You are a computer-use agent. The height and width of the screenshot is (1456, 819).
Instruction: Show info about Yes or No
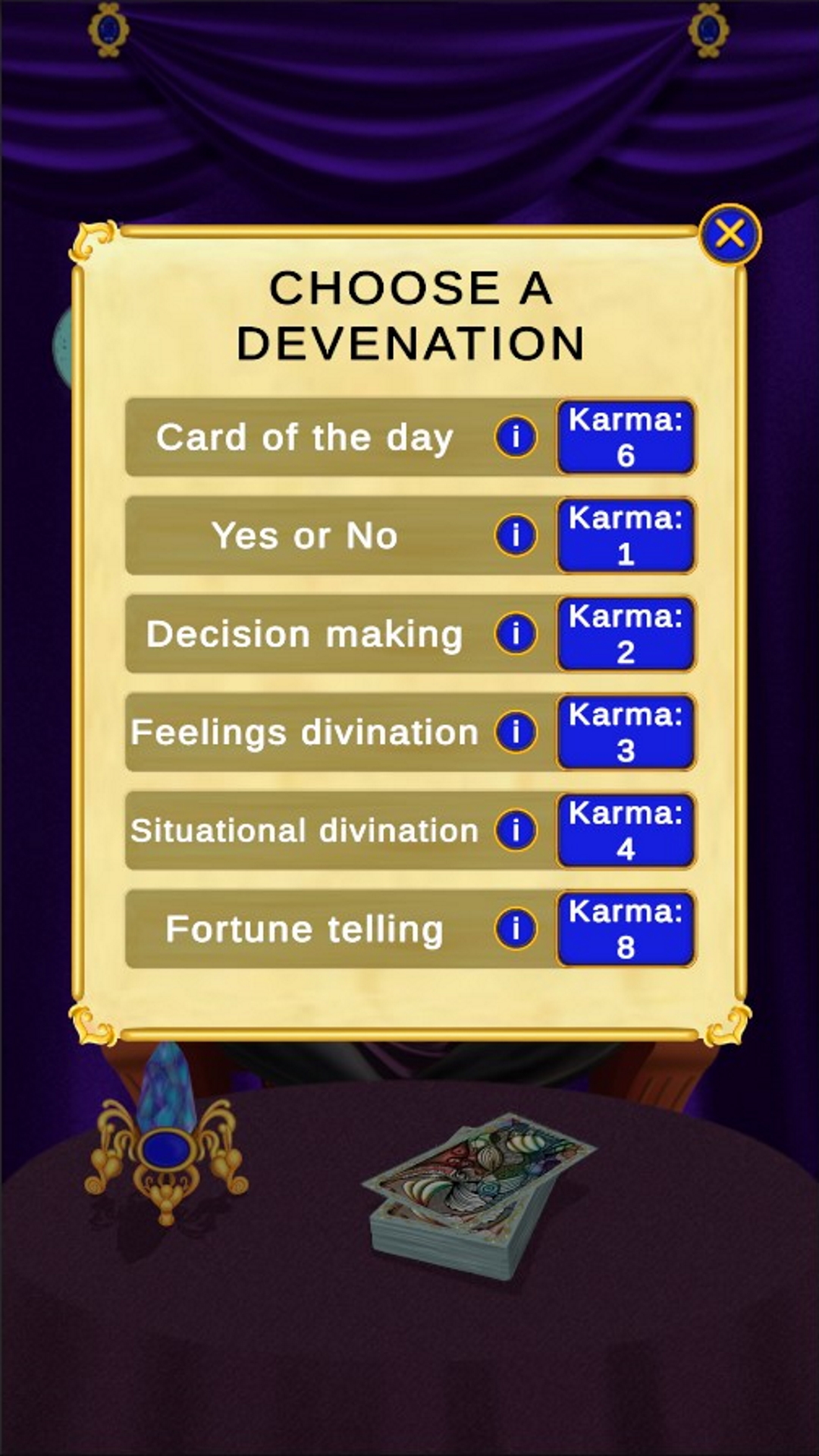click(x=516, y=536)
